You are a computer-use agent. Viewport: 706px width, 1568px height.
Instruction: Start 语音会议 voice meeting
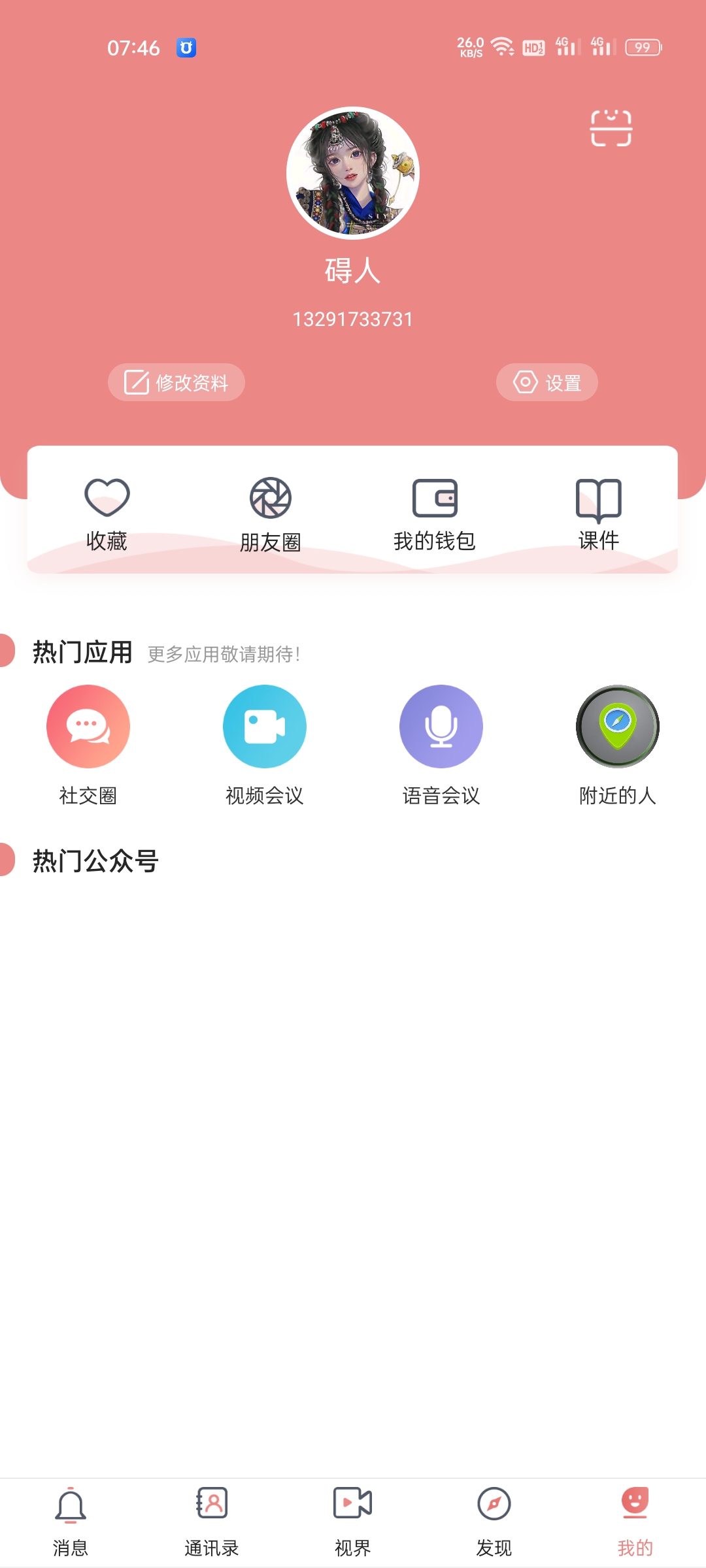click(x=441, y=745)
